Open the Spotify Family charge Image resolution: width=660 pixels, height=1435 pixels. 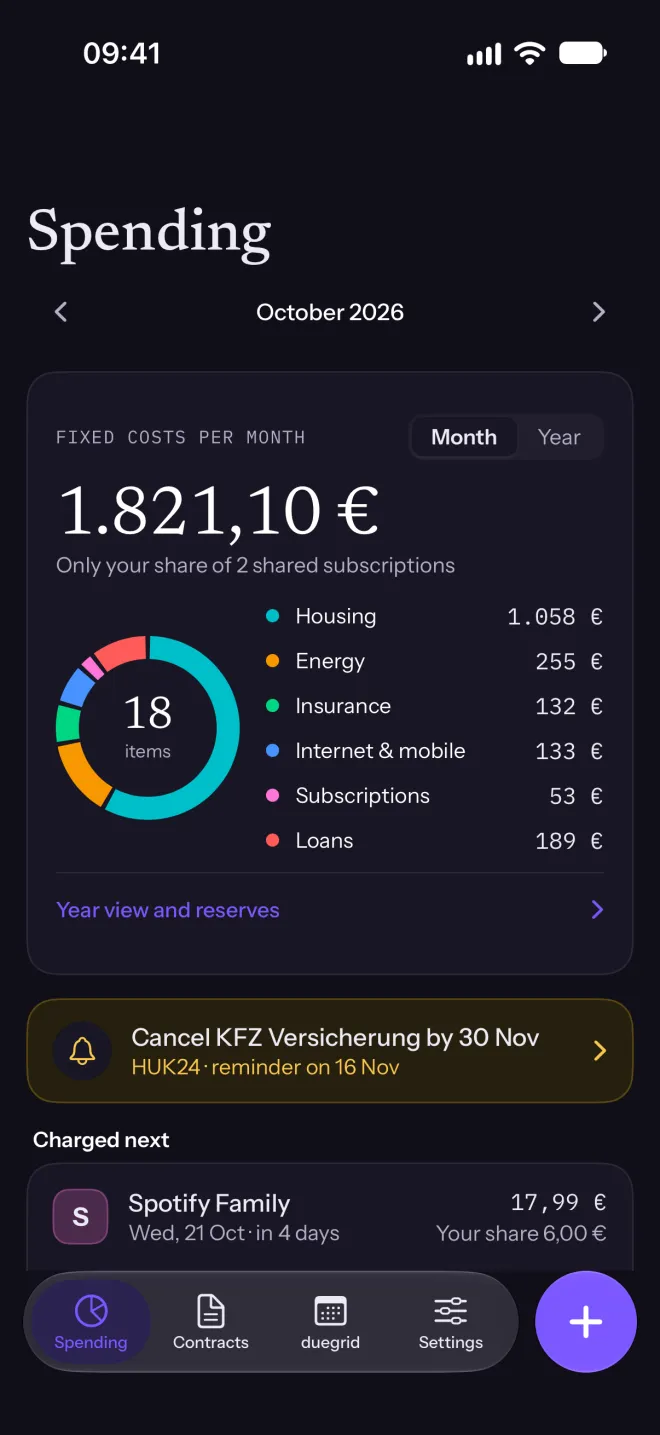[330, 1217]
